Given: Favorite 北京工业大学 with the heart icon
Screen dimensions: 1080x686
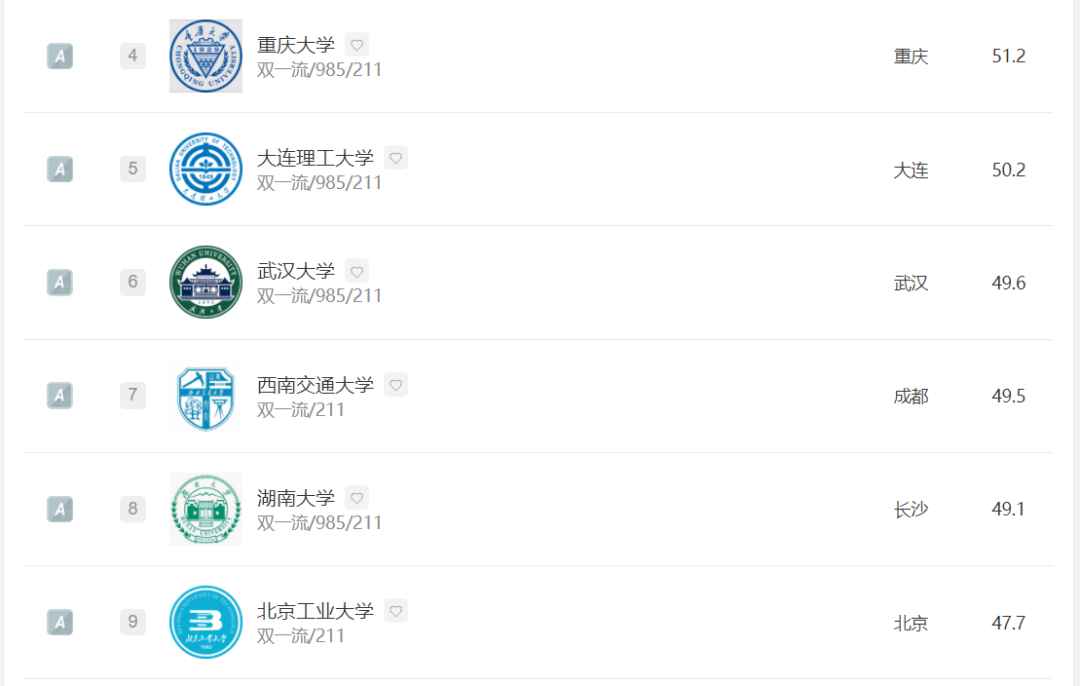Looking at the screenshot, I should pyautogui.click(x=396, y=610).
